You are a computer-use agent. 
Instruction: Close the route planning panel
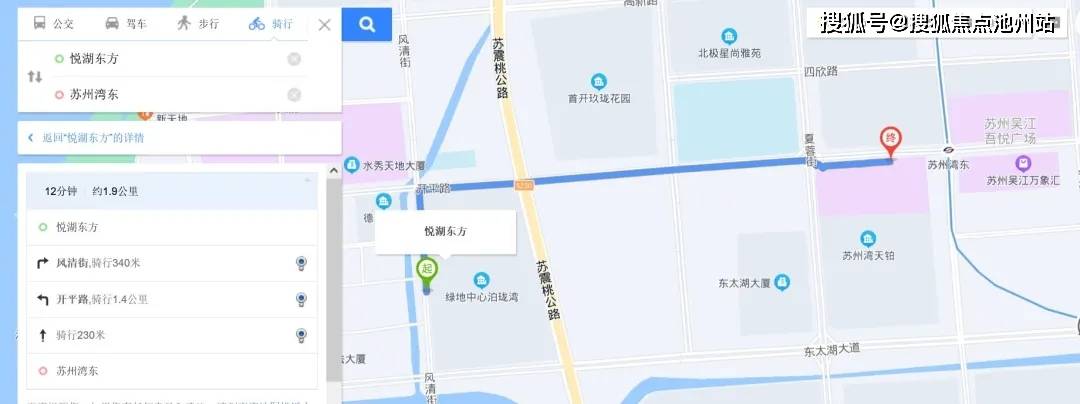point(324,24)
